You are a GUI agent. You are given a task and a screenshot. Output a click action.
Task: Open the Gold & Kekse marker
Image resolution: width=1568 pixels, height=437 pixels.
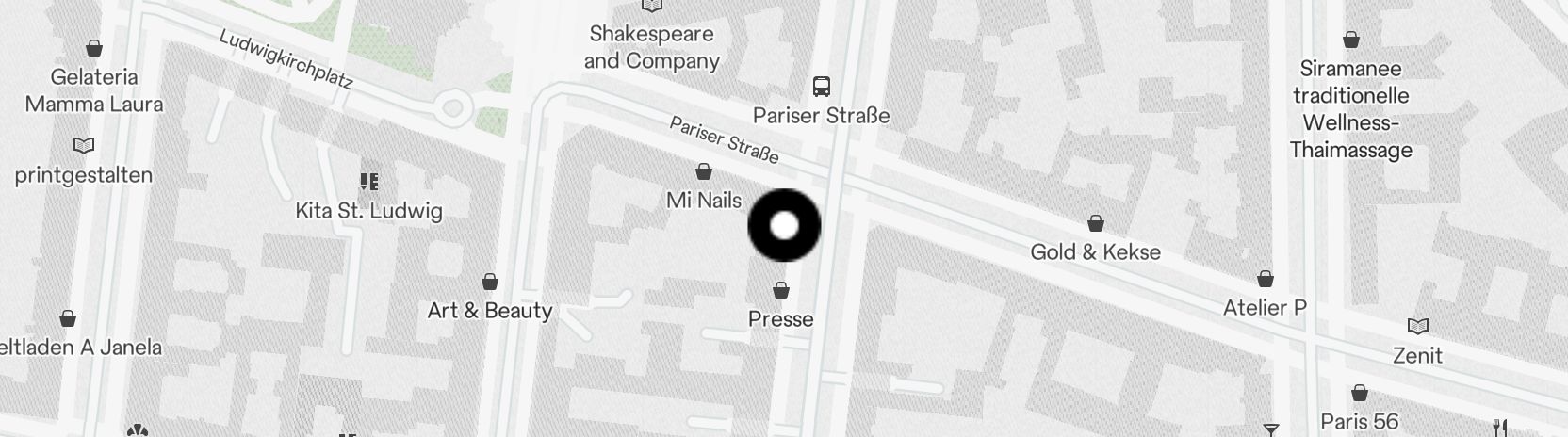pyautogui.click(x=1095, y=224)
